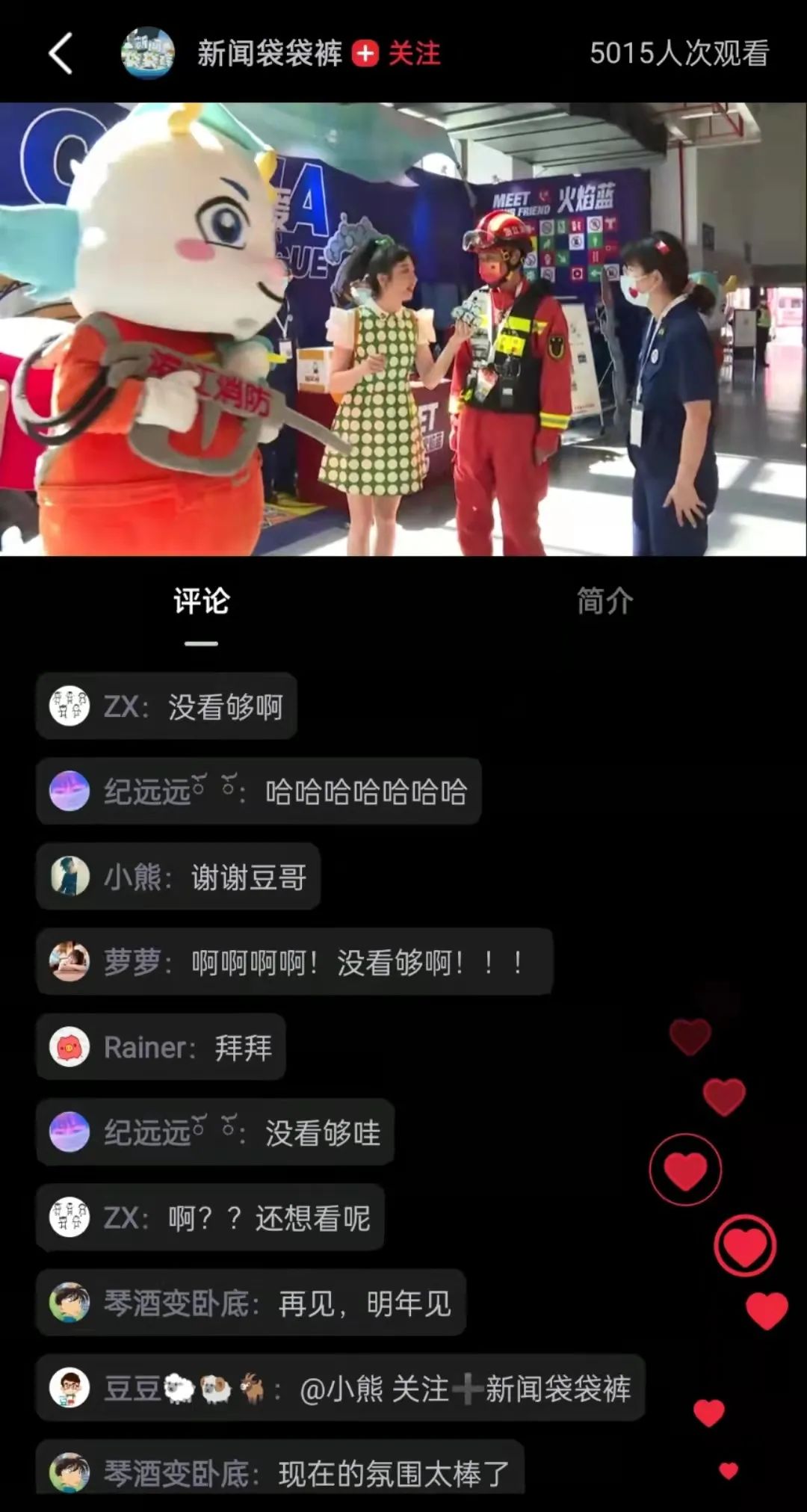Go back using the top-left arrow
807x1512 pixels.
click(61, 53)
